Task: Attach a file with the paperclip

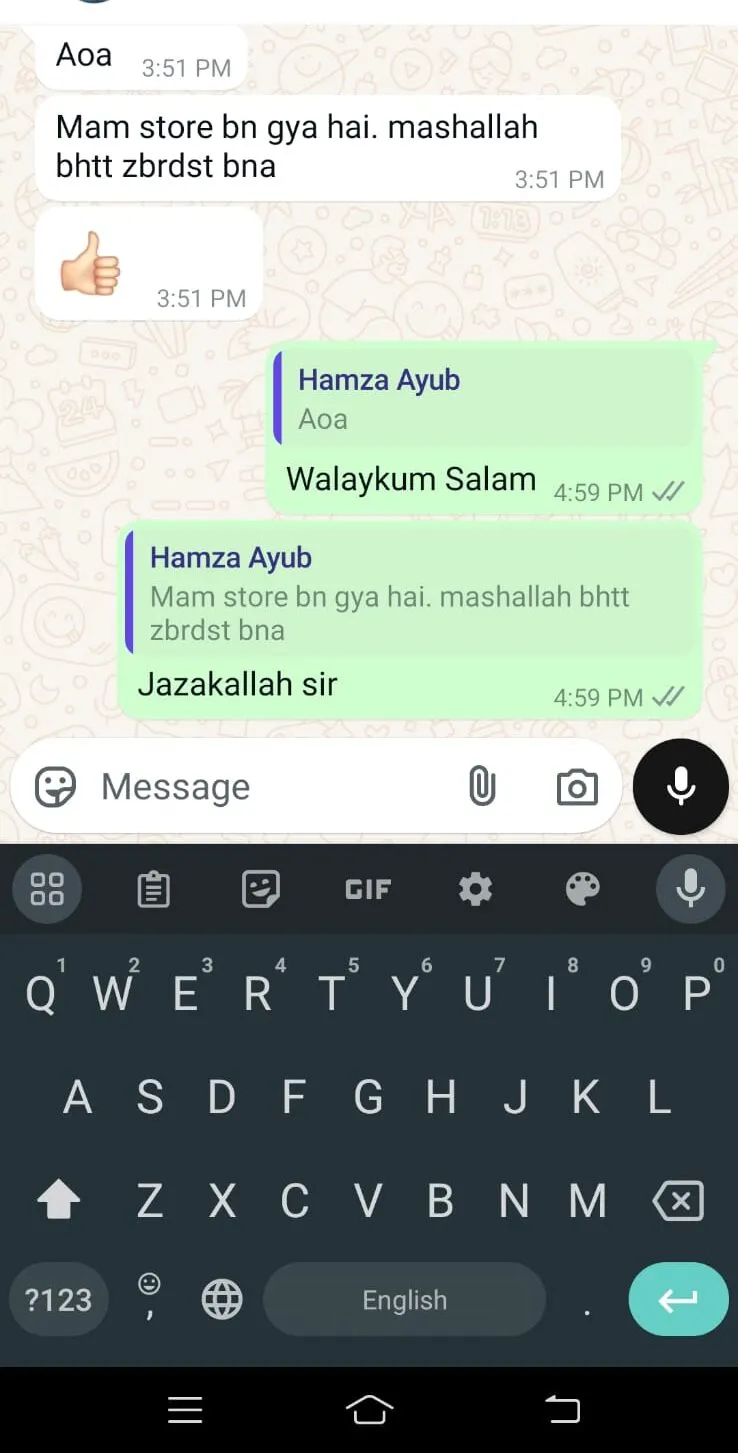Action: coord(482,787)
